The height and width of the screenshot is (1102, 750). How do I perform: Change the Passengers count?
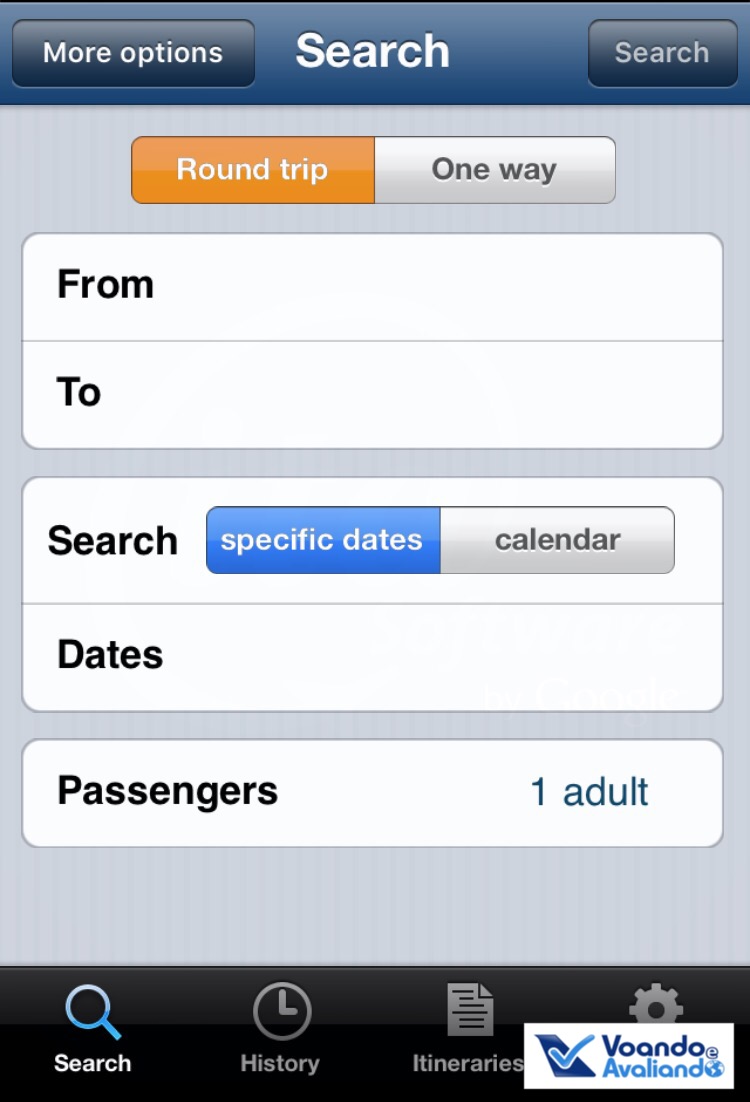coord(372,792)
